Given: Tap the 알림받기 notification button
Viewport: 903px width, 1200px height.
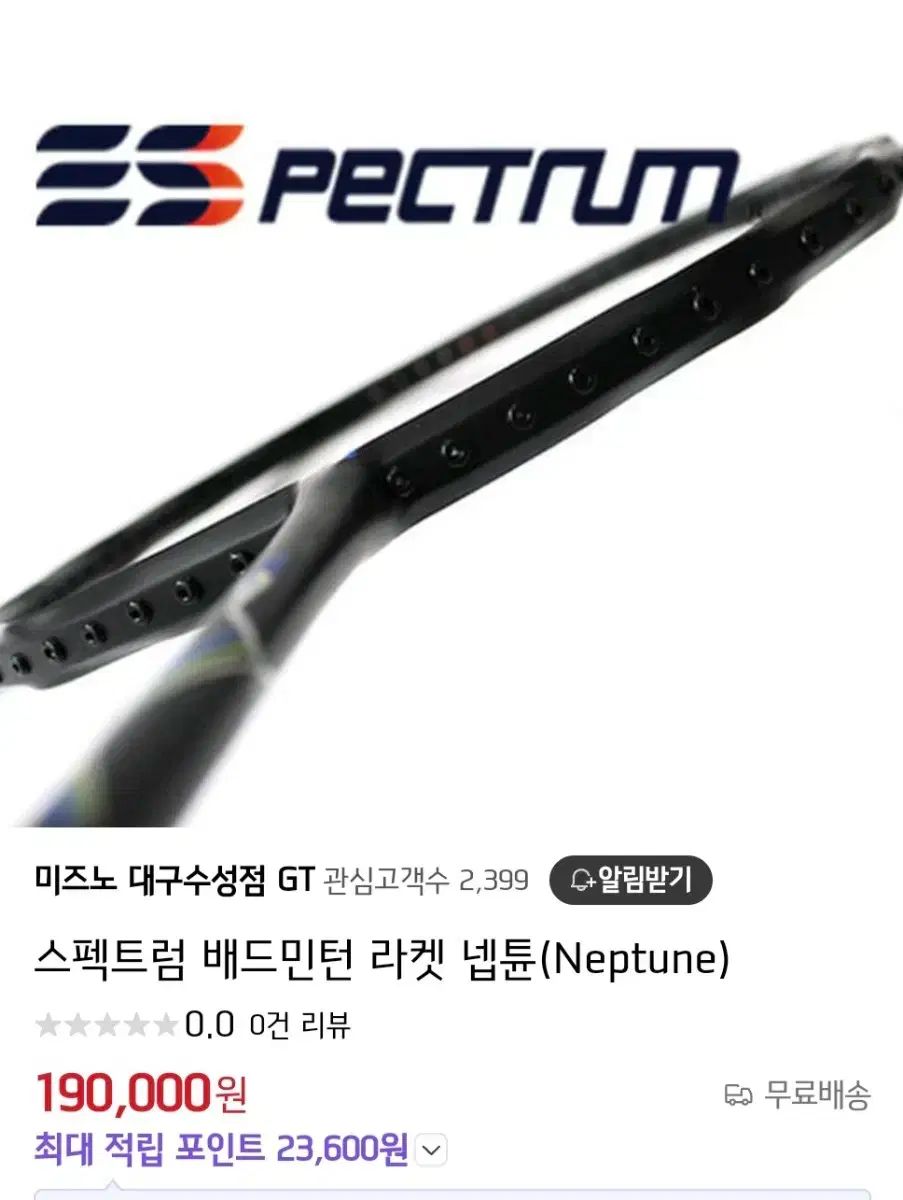Looking at the screenshot, I should (x=630, y=880).
